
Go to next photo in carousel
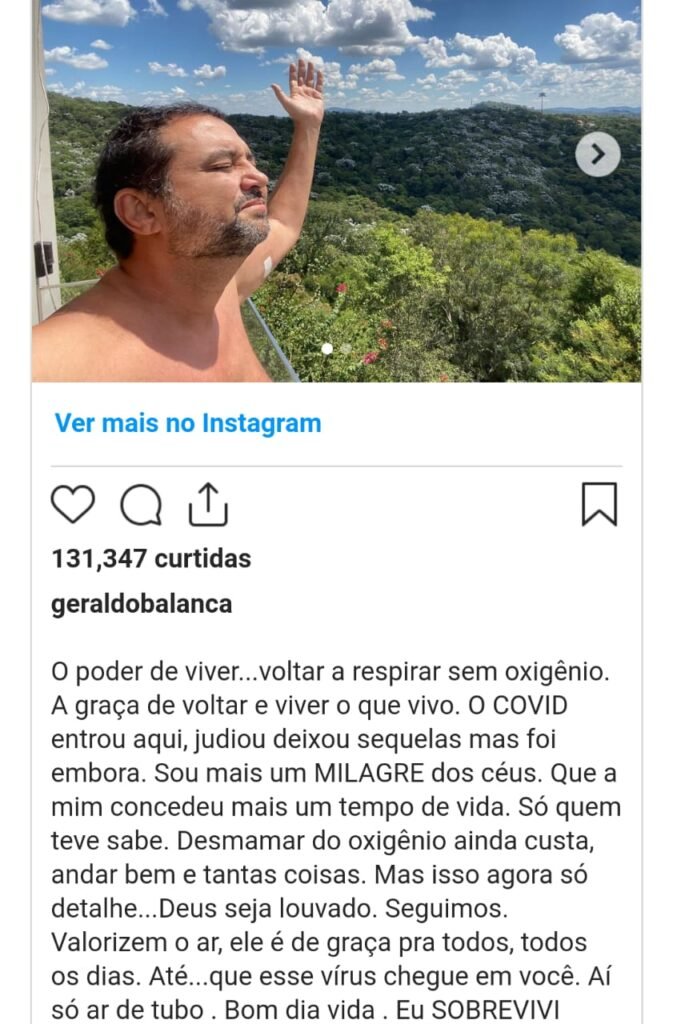pos(597,154)
